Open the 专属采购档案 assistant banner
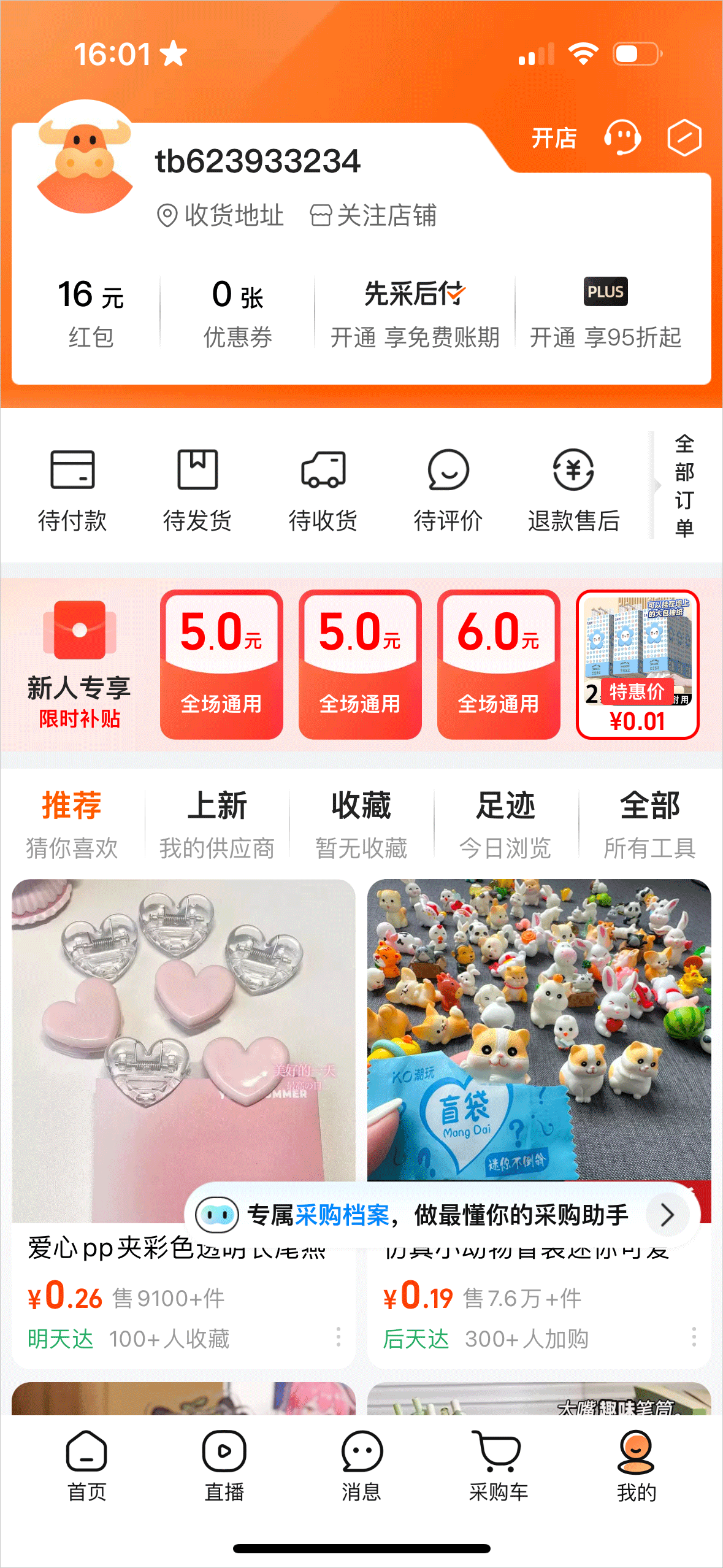Viewport: 723px width, 1568px height. [442, 1215]
